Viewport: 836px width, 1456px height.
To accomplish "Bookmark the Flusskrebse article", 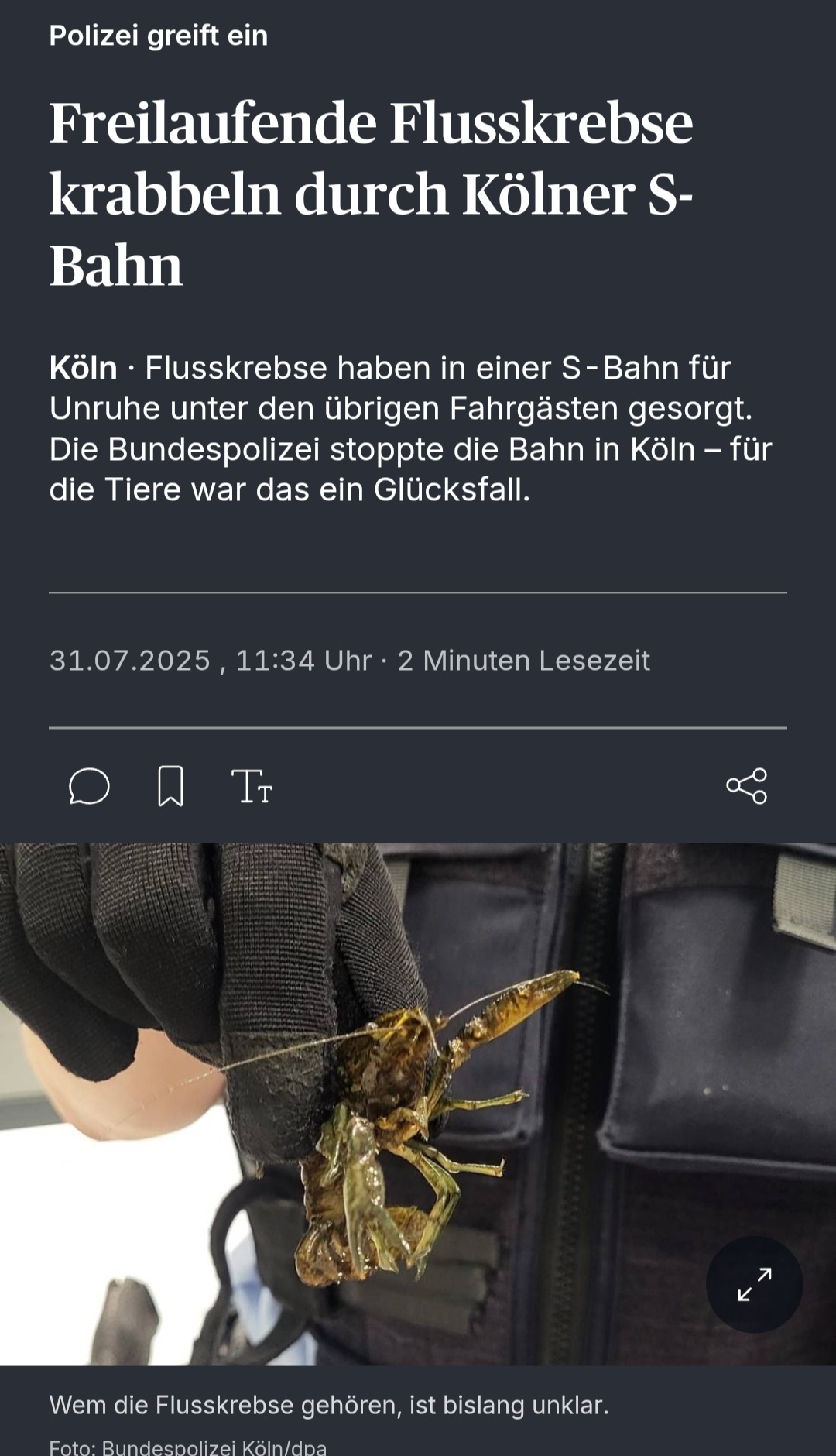I will point(170,787).
